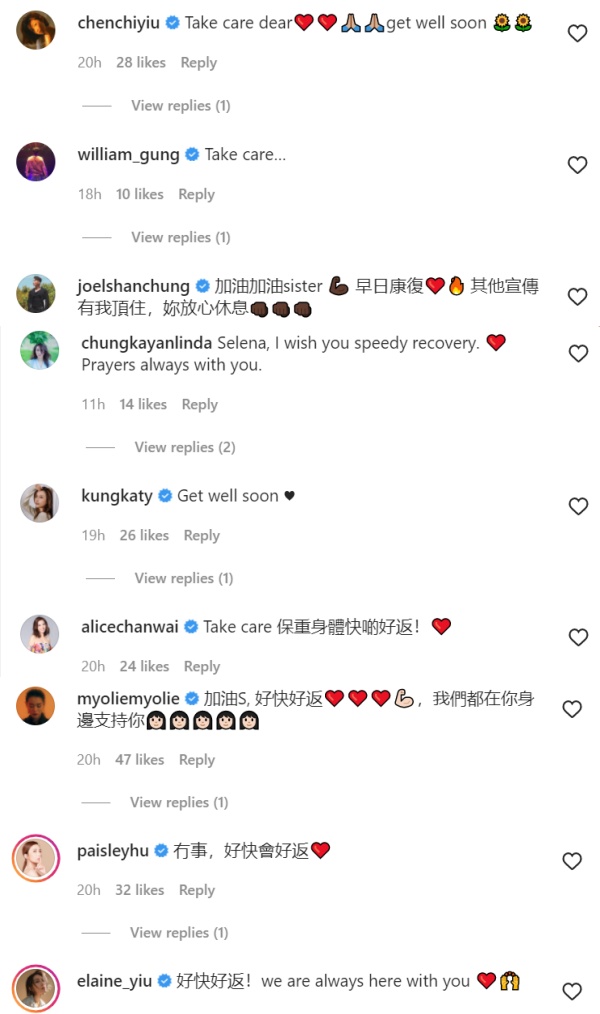Like elaine_yiu's comment
This screenshot has height=1014, width=600.
click(572, 991)
